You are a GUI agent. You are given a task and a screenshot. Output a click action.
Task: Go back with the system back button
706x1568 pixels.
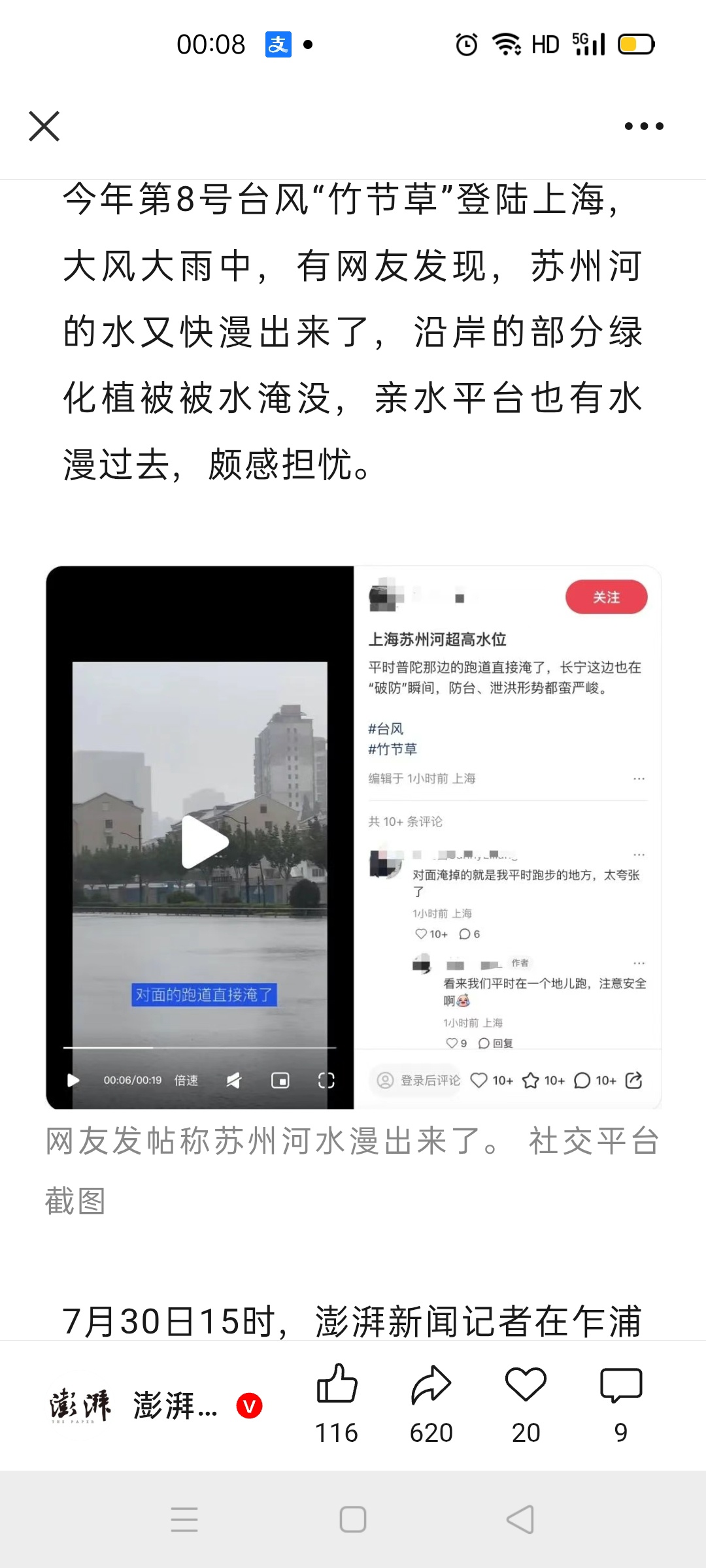tap(520, 1519)
